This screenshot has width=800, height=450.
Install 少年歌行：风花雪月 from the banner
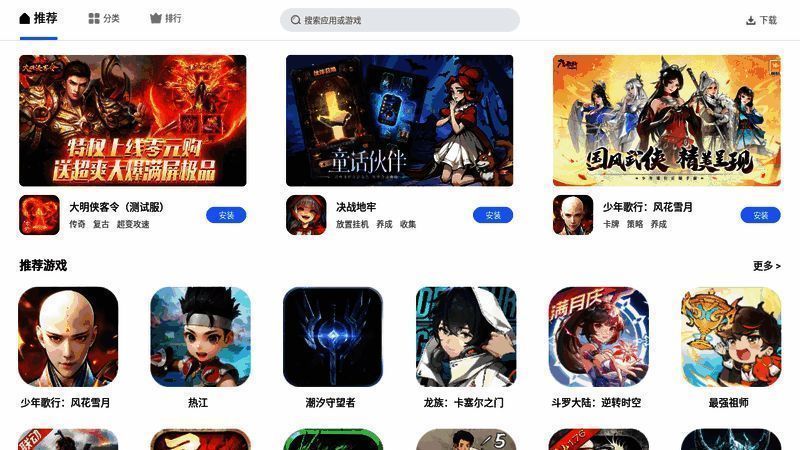pyautogui.click(x=760, y=215)
